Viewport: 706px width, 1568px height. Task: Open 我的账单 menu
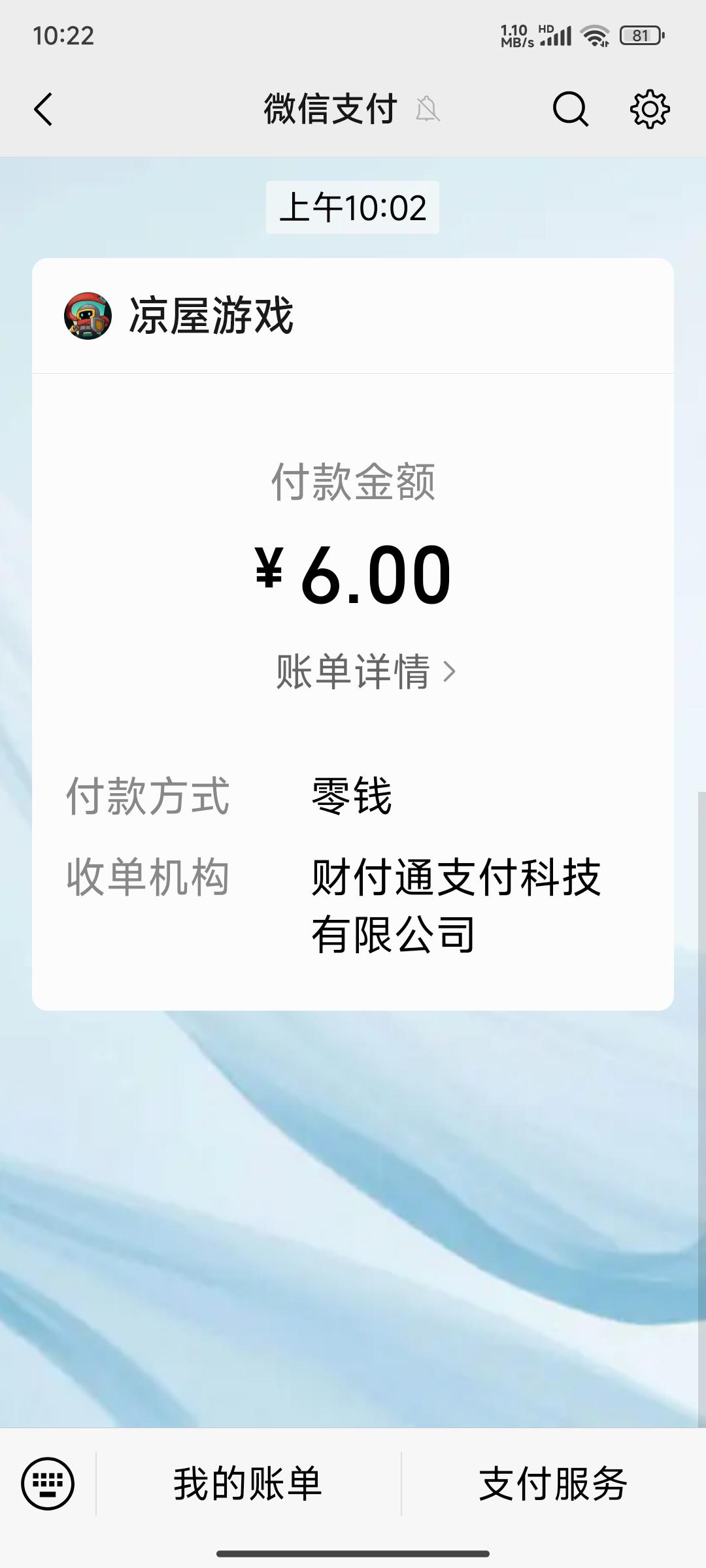click(x=248, y=1484)
